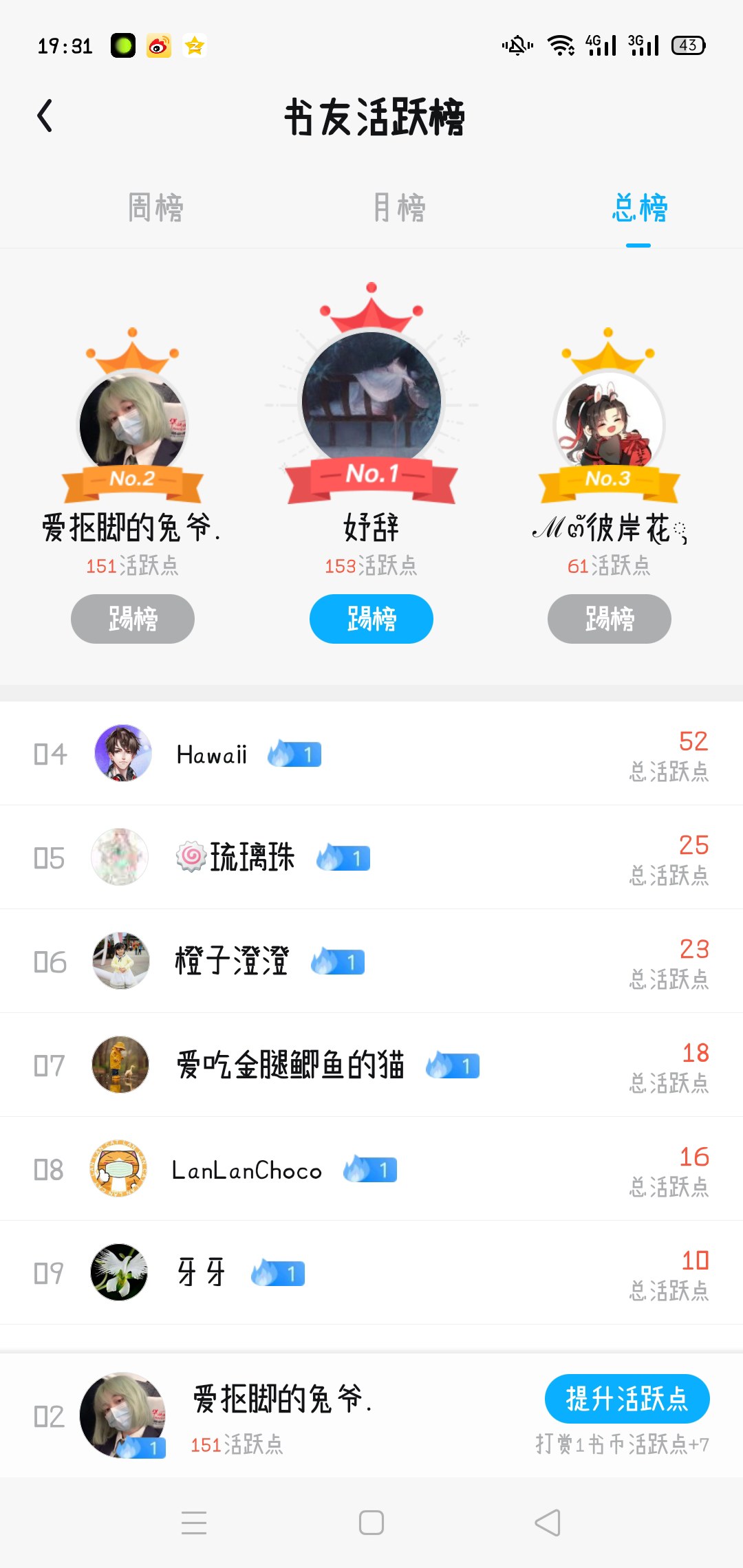743x1568 pixels.
Task: Open 牙牙's row ranked 09
Action: (371, 1272)
